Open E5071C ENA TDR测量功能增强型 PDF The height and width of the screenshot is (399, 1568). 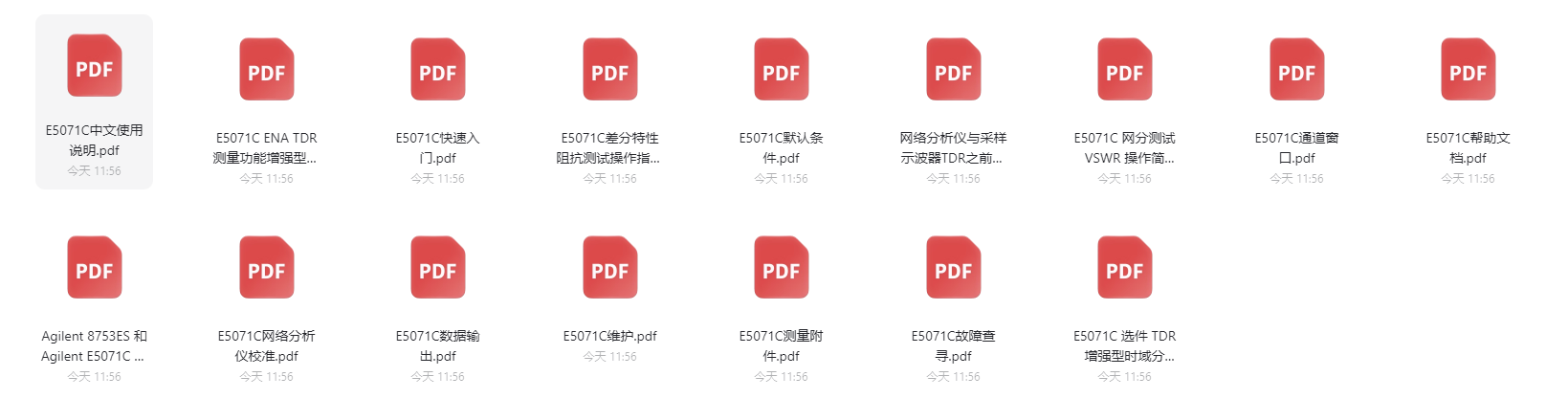point(266,71)
